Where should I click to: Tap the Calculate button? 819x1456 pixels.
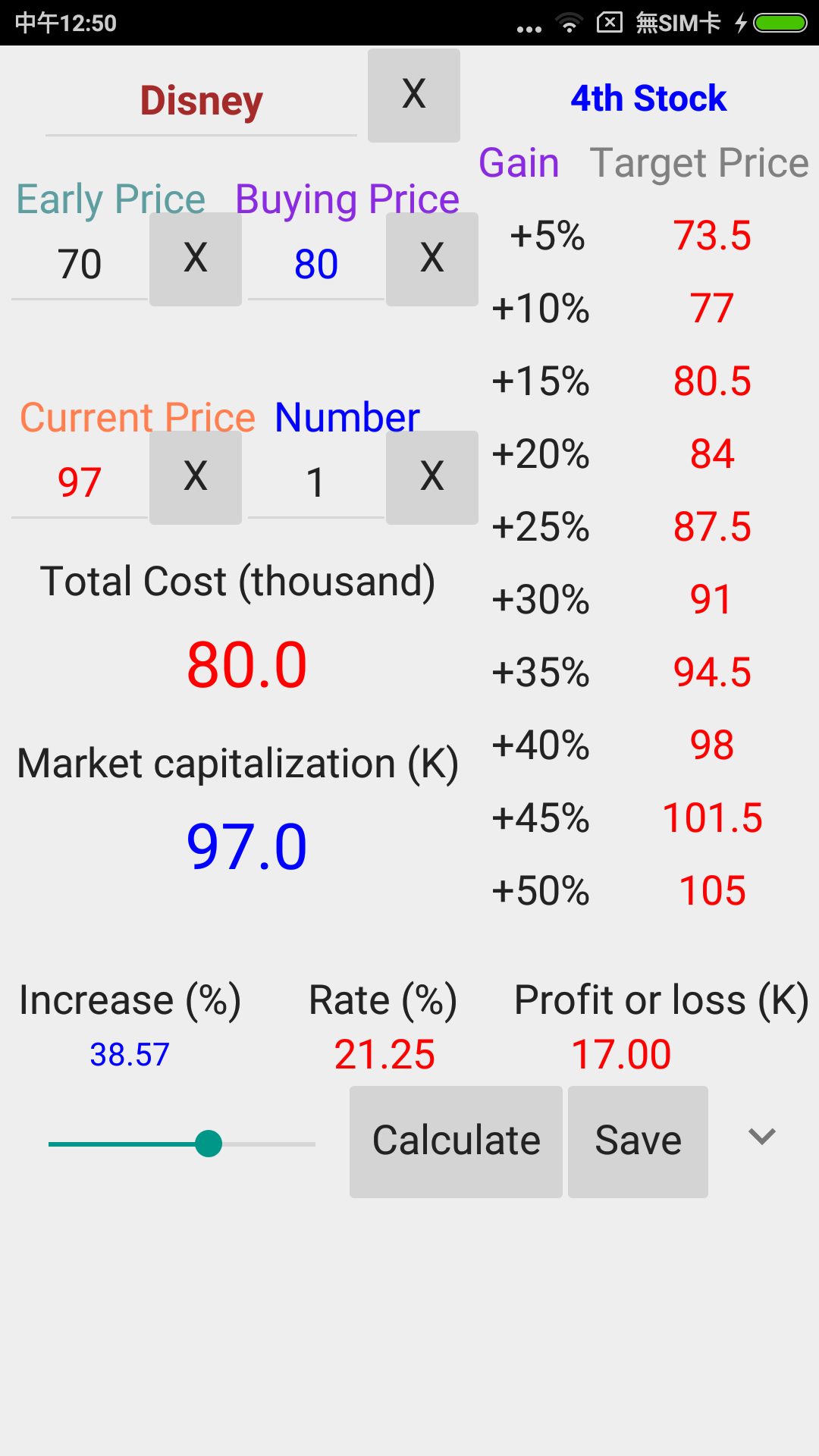(455, 1141)
